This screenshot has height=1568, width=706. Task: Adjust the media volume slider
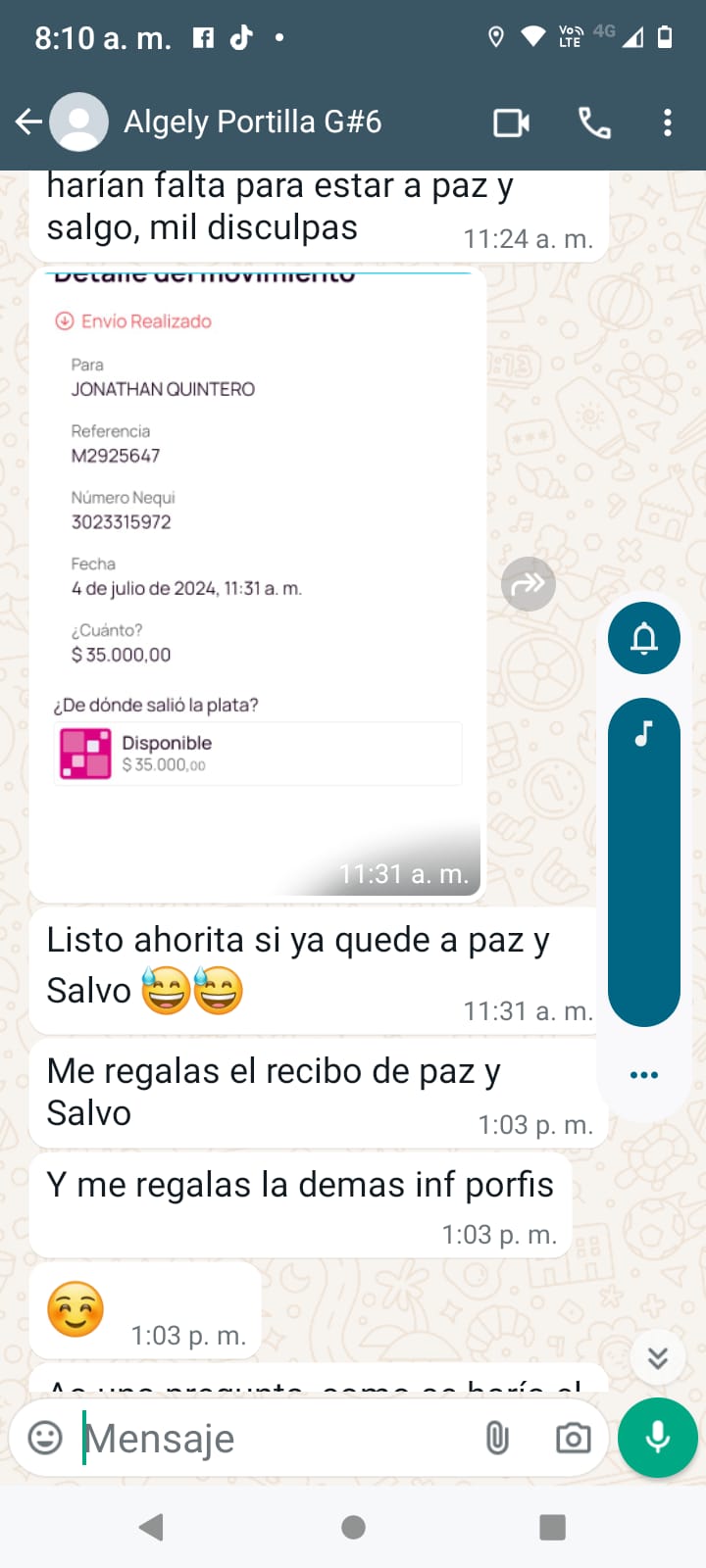click(644, 862)
